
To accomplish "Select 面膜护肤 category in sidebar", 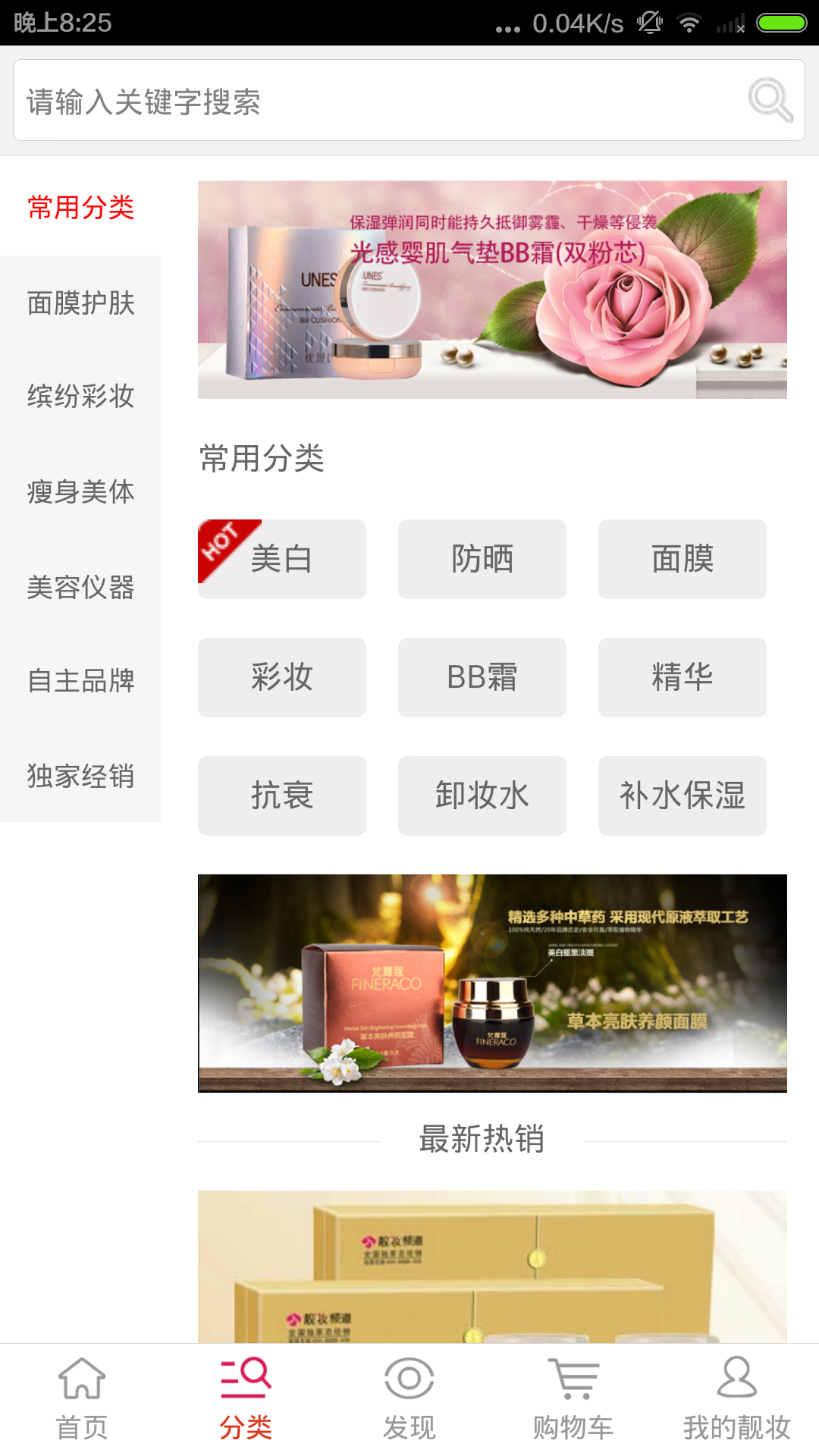I will click(x=80, y=303).
